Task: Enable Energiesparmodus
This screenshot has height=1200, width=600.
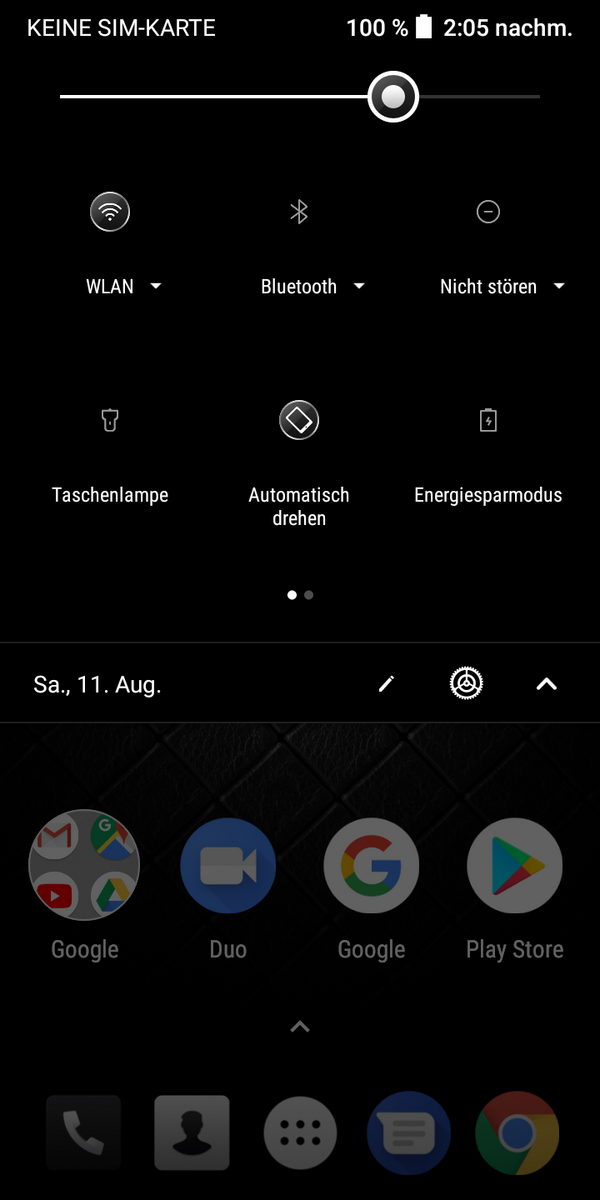Action: (488, 420)
